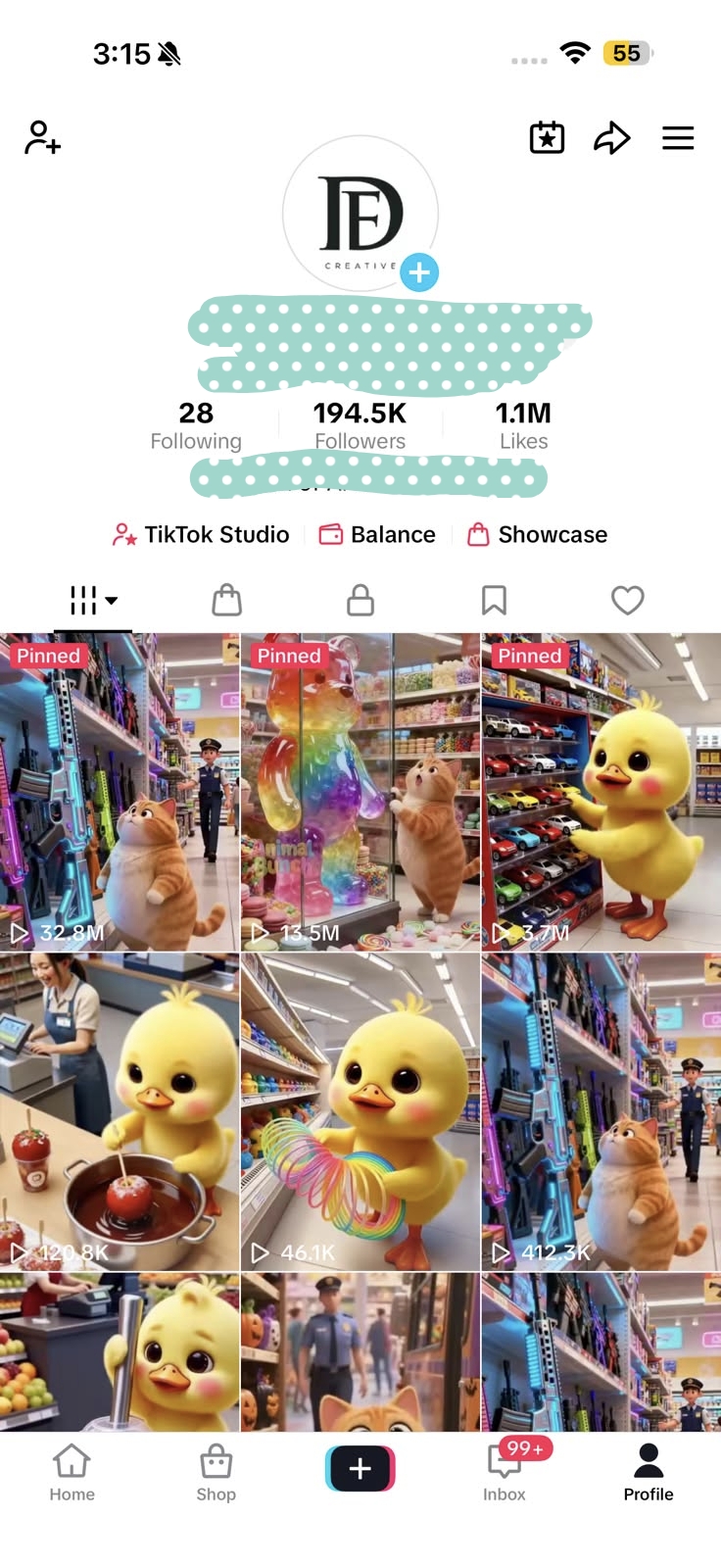
Task: Open the hamburger menu
Action: (678, 138)
